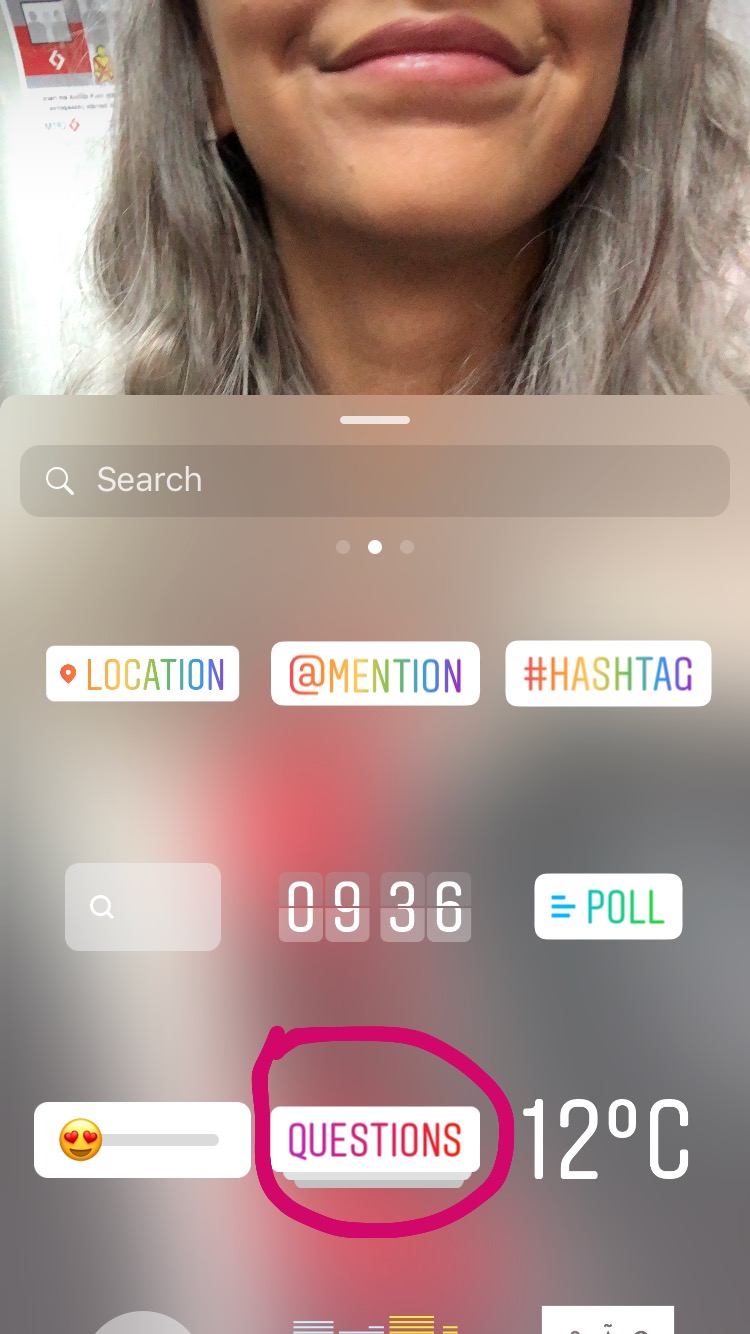
Task: Choose the #HASHTAG sticker
Action: click(608, 673)
